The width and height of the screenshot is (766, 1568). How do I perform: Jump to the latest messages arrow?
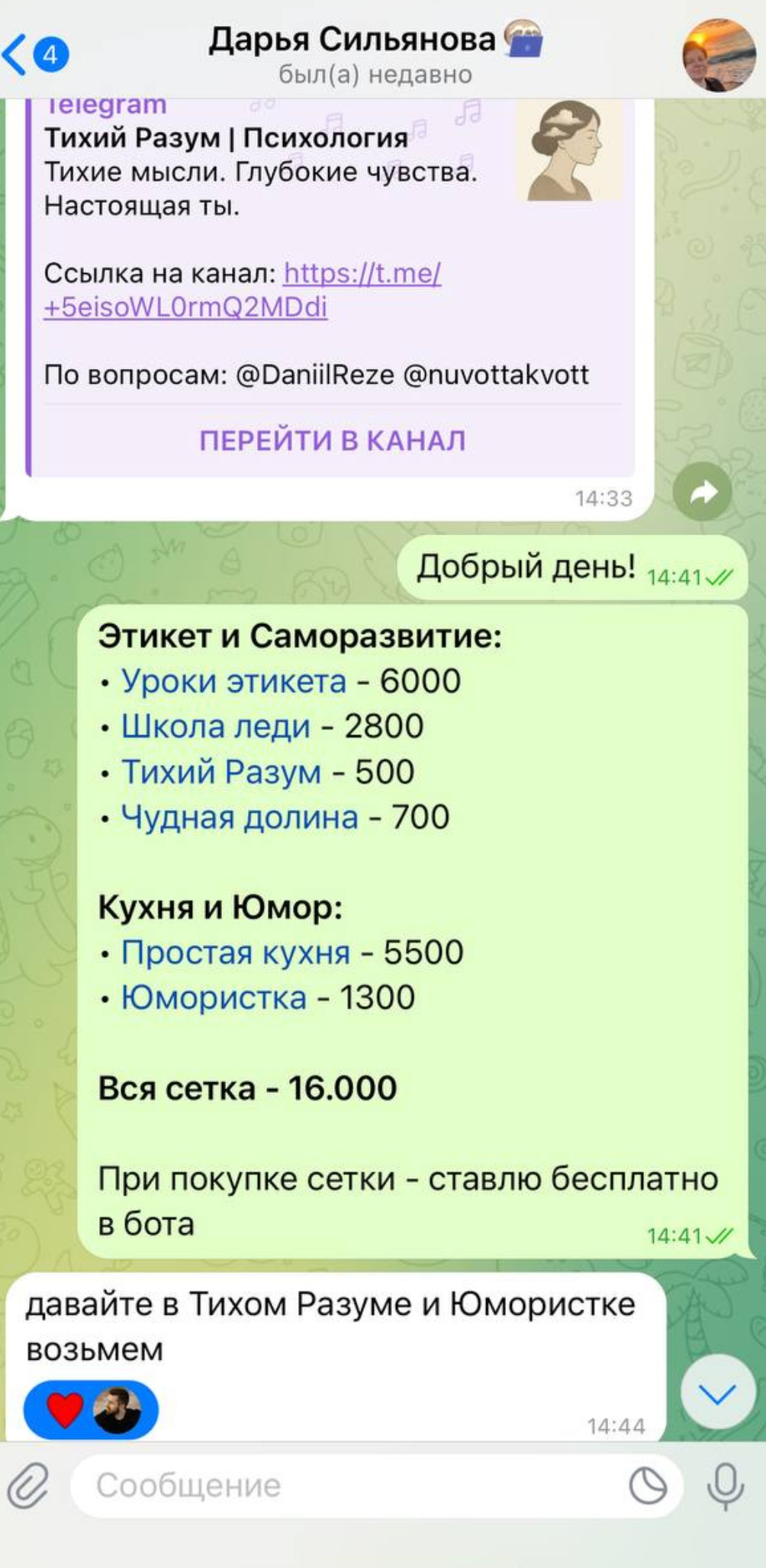pos(717,1393)
